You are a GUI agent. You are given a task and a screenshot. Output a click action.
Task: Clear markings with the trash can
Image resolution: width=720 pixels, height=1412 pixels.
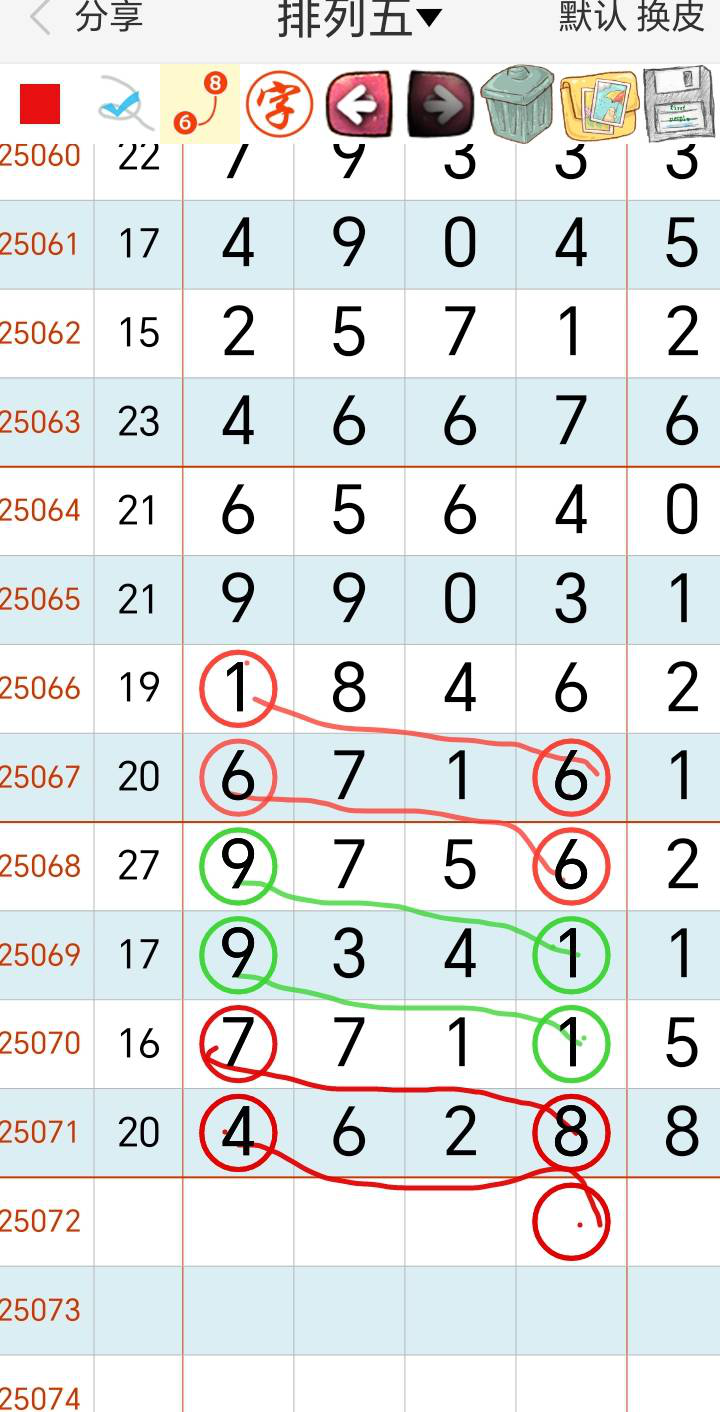tap(518, 104)
